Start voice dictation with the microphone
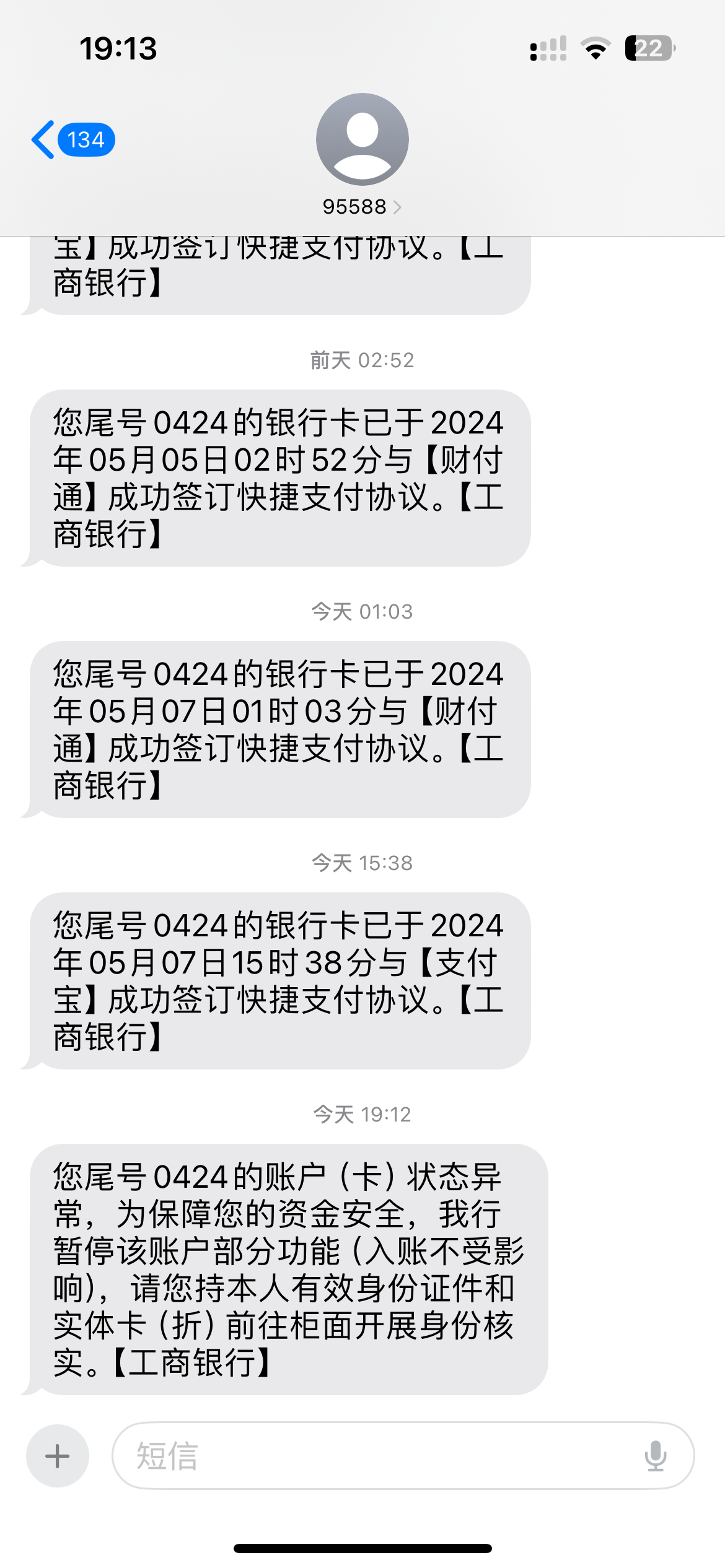Screen dimensions: 725x1568 click(x=655, y=1456)
